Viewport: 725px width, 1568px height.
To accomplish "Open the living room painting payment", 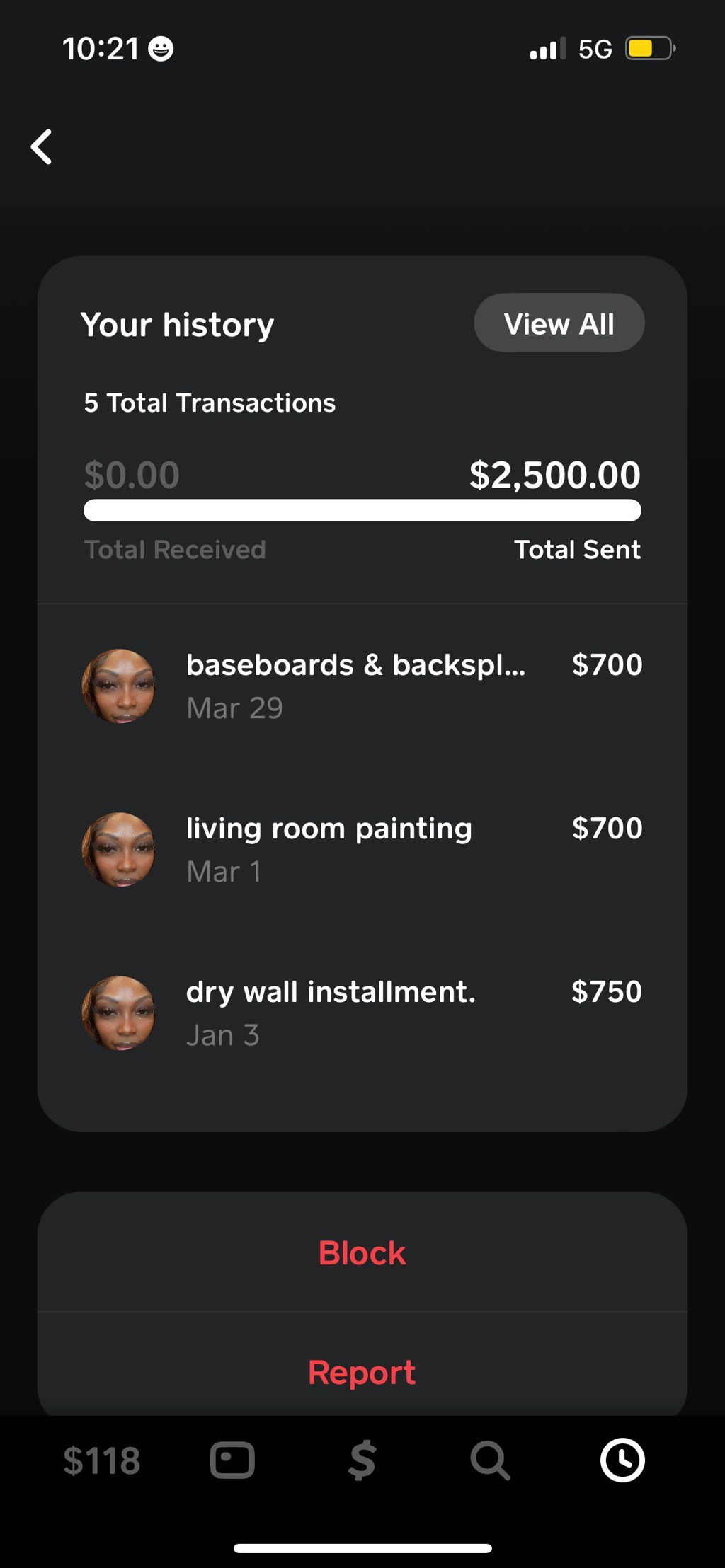I will 362,849.
